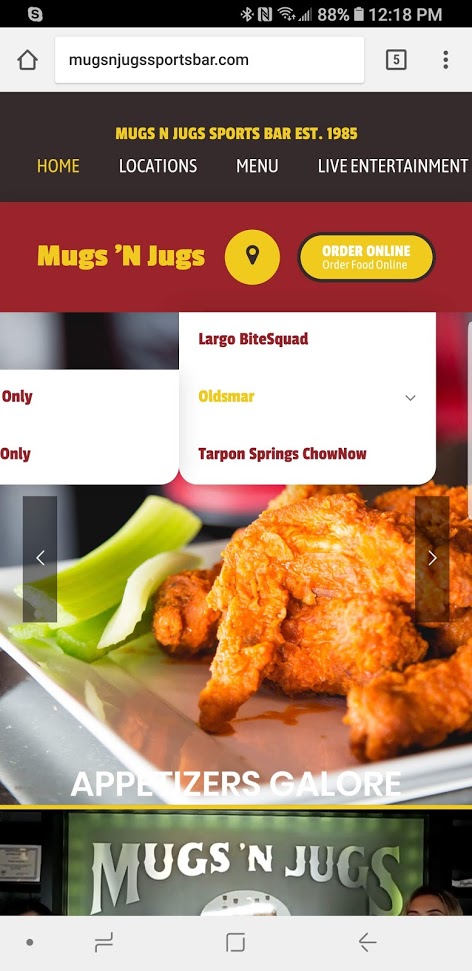Viewport: 472px width, 971px height.
Task: Go to the HOME nav item
Action: (x=58, y=166)
